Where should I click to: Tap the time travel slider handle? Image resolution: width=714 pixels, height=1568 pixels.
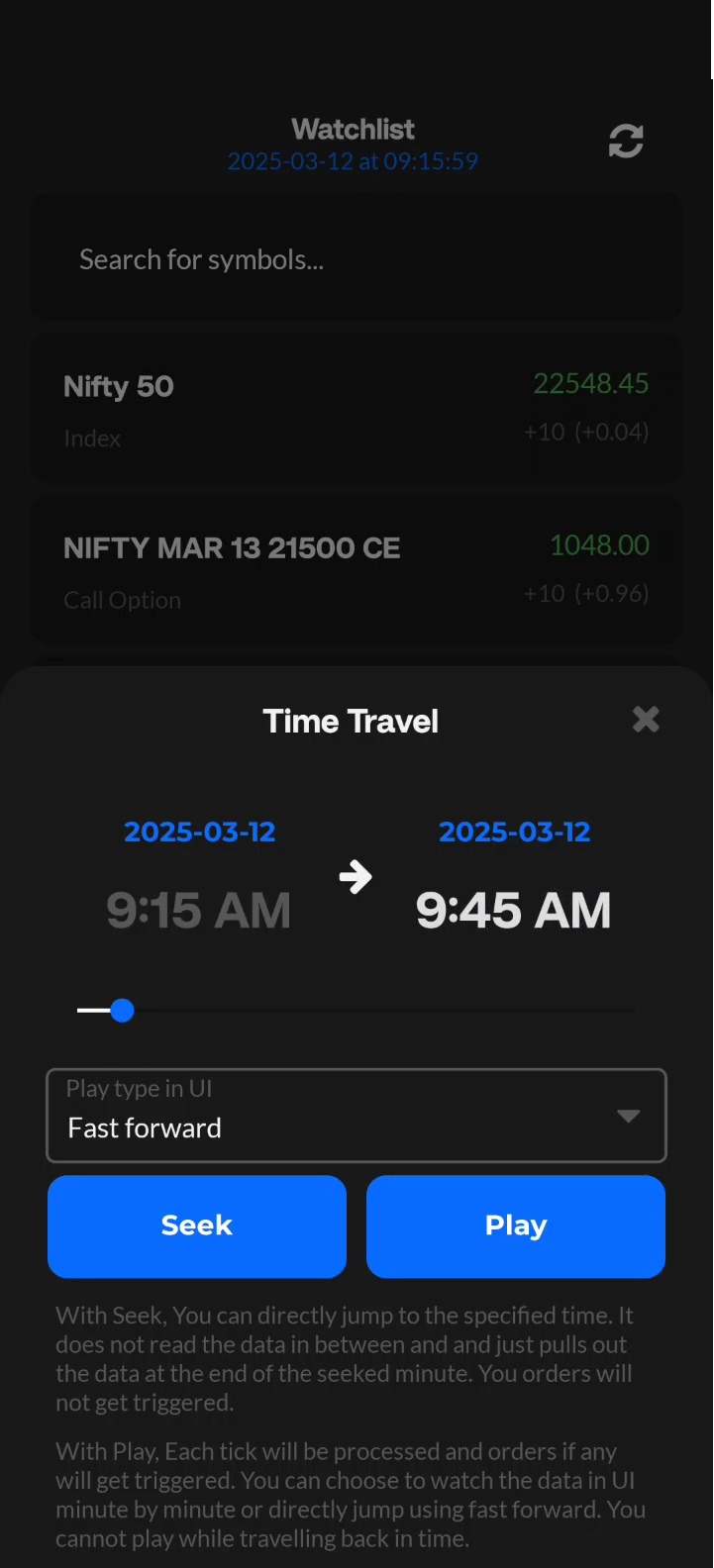click(122, 1011)
